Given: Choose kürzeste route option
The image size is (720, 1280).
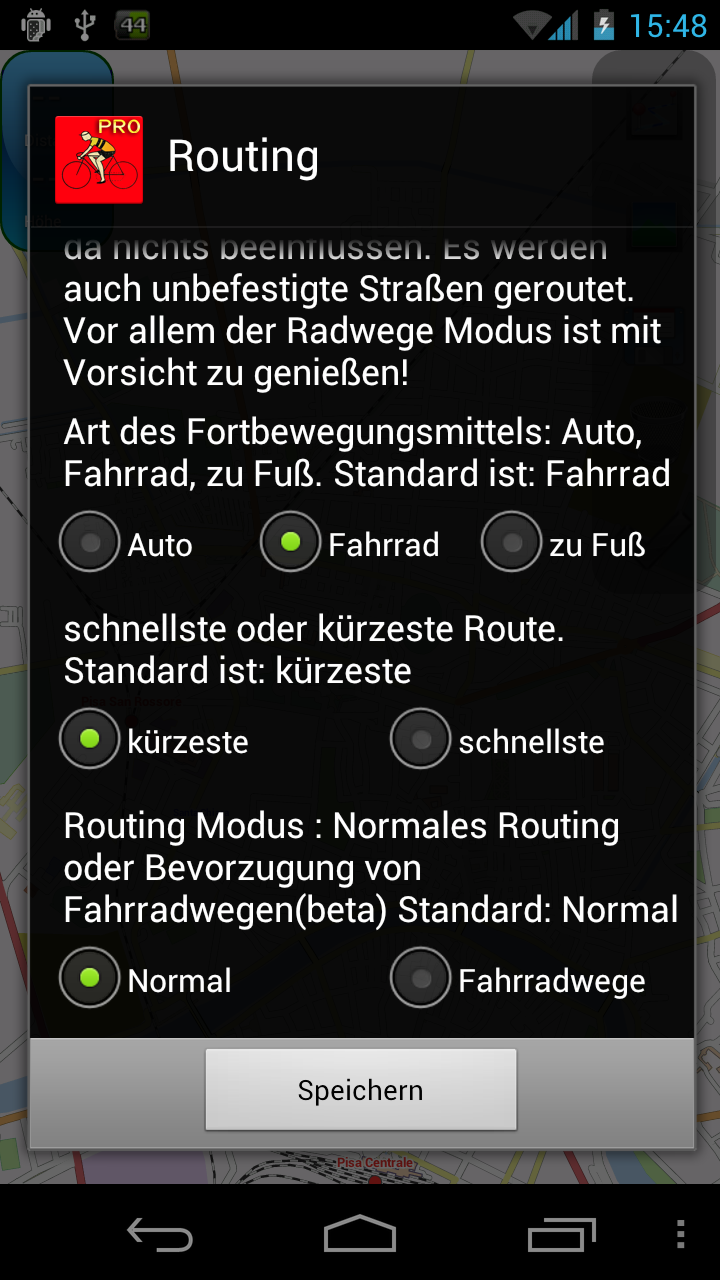Looking at the screenshot, I should pos(91,740).
